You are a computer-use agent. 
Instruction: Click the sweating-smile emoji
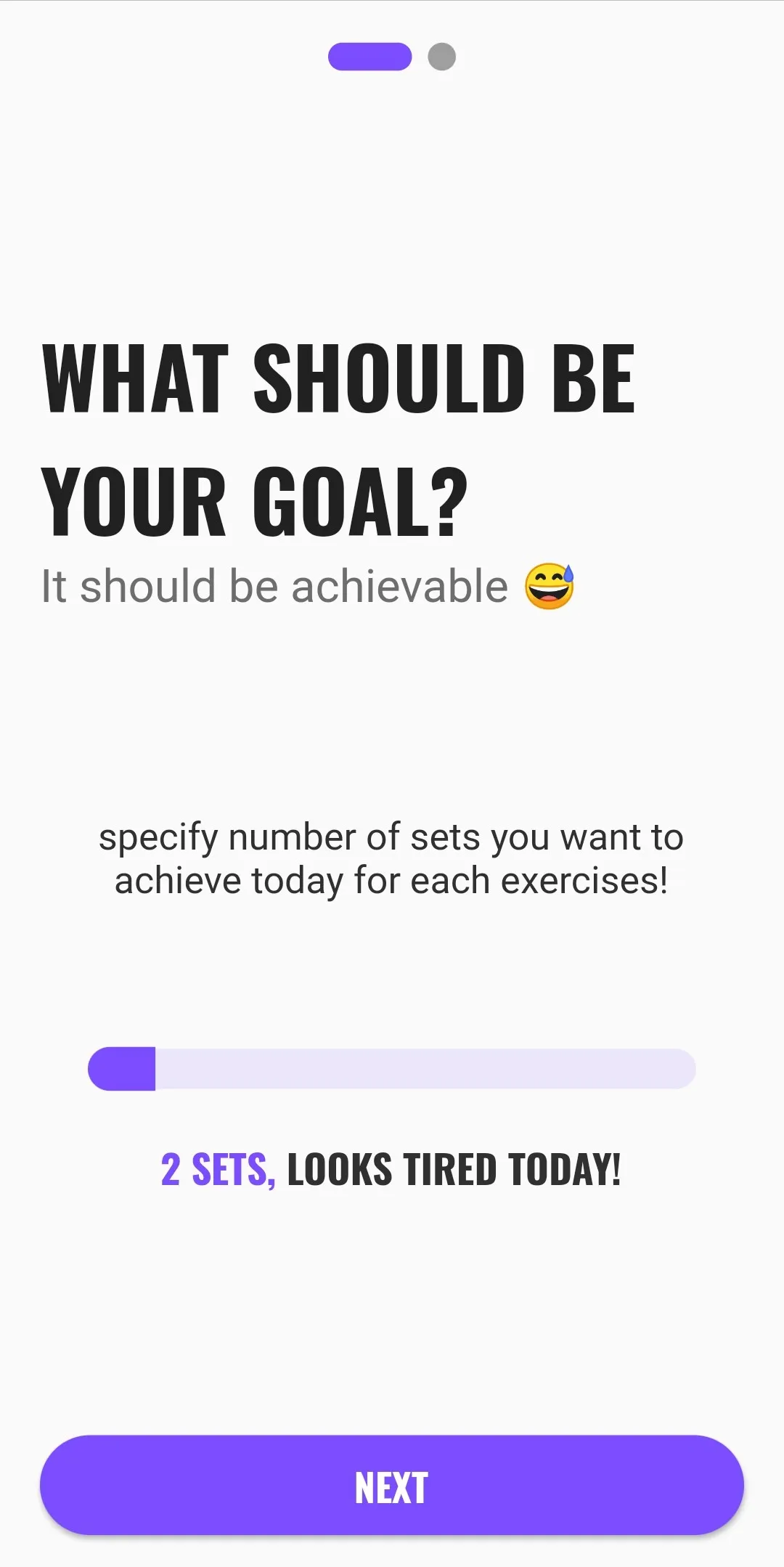(x=550, y=585)
